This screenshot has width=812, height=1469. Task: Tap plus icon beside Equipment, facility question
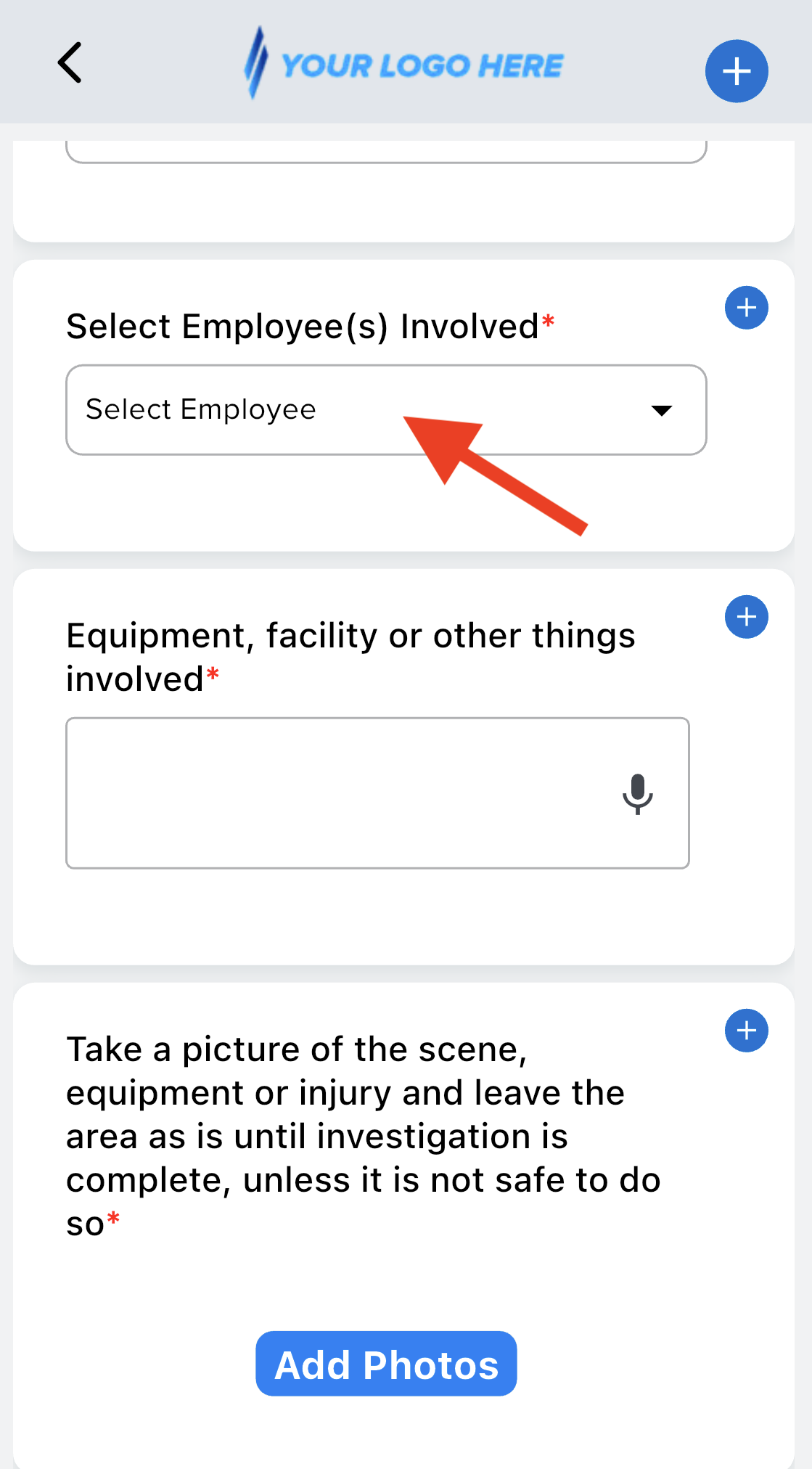(x=746, y=617)
